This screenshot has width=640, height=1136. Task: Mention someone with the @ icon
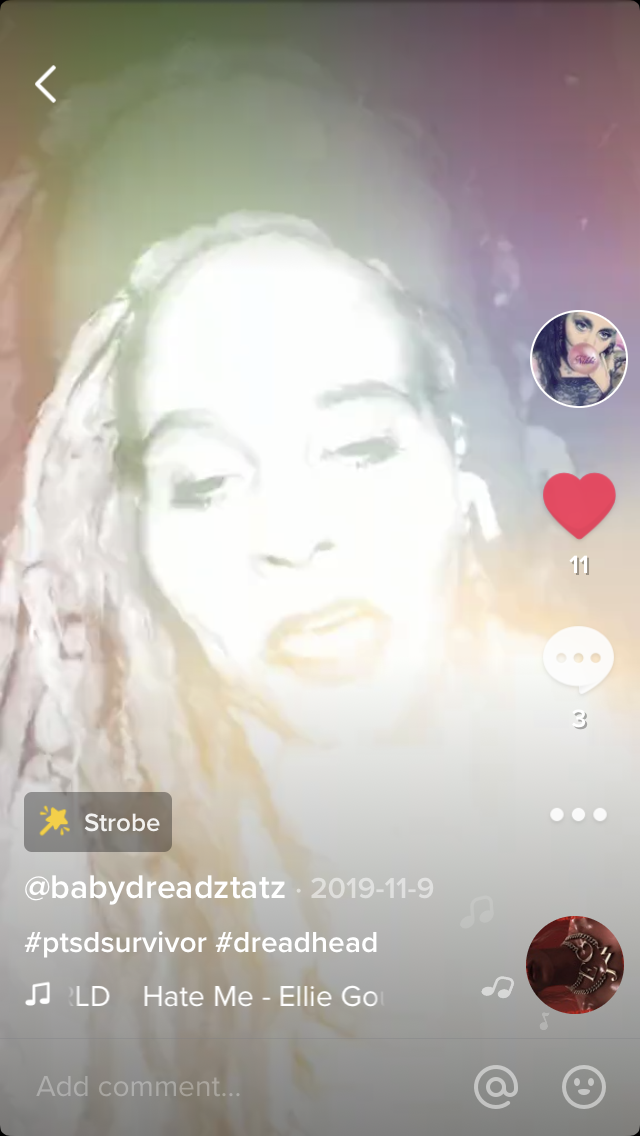pos(496,1087)
